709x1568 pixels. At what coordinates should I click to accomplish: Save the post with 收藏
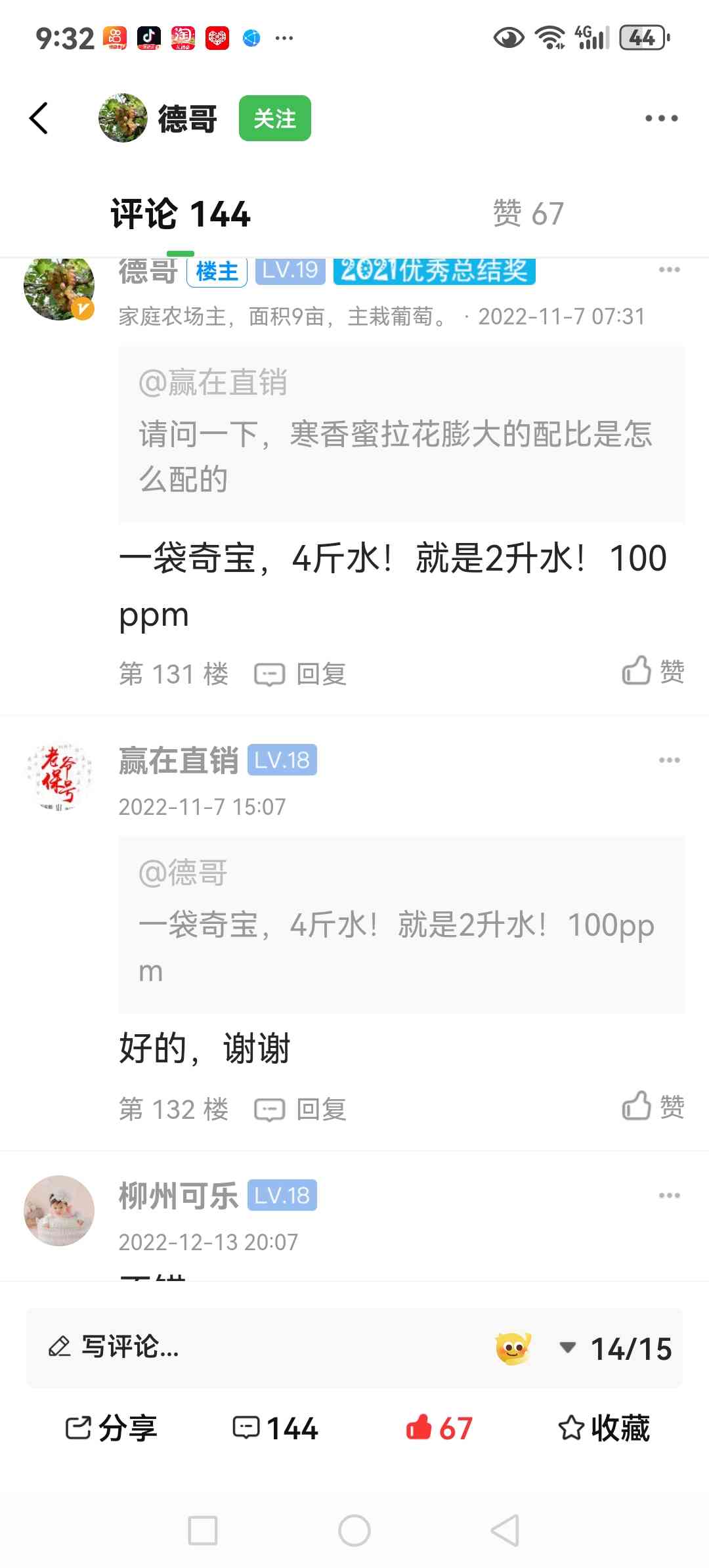click(604, 1428)
